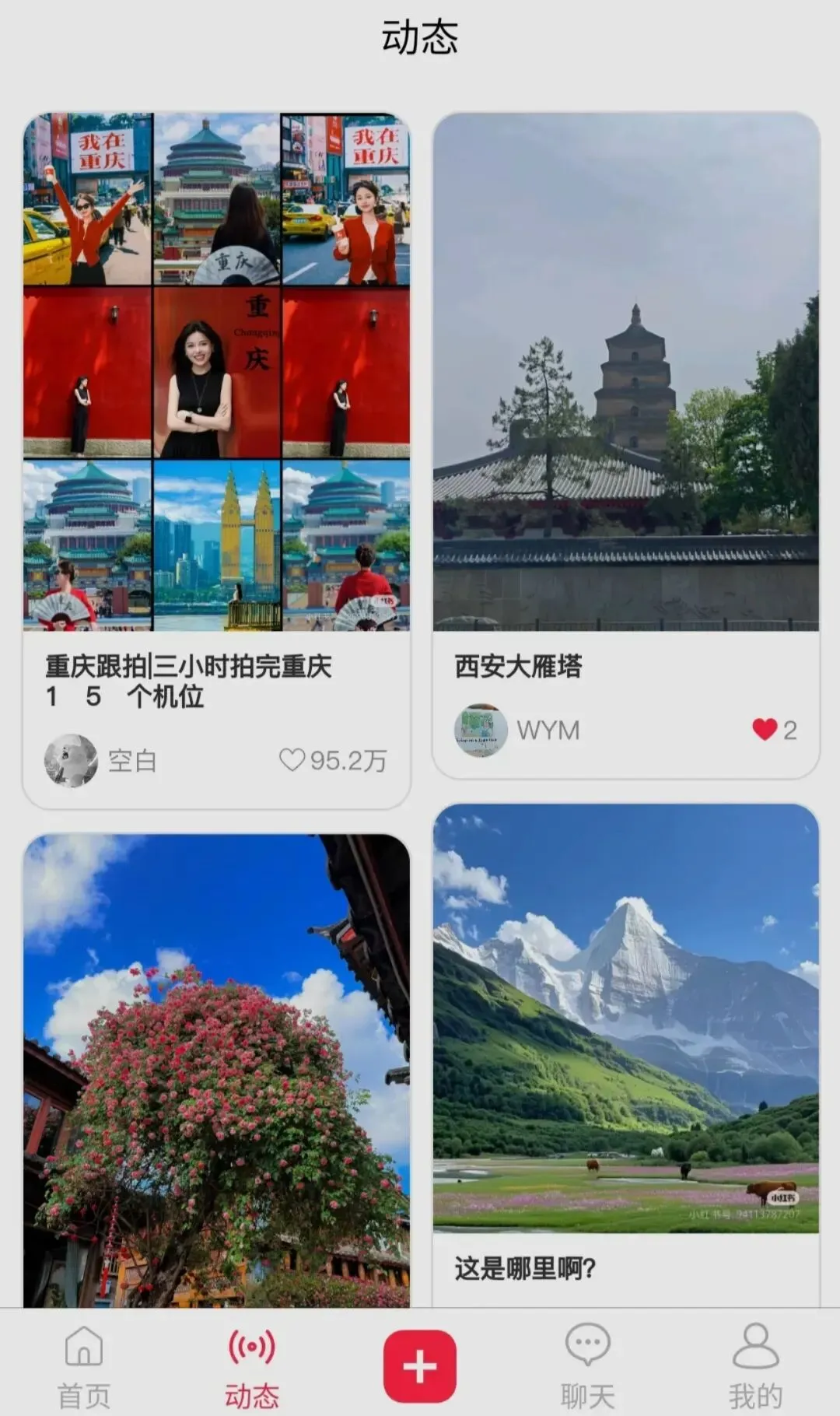This screenshot has height=1416, width=840.
Task: Create a new post with plus button
Action: pos(419,1366)
